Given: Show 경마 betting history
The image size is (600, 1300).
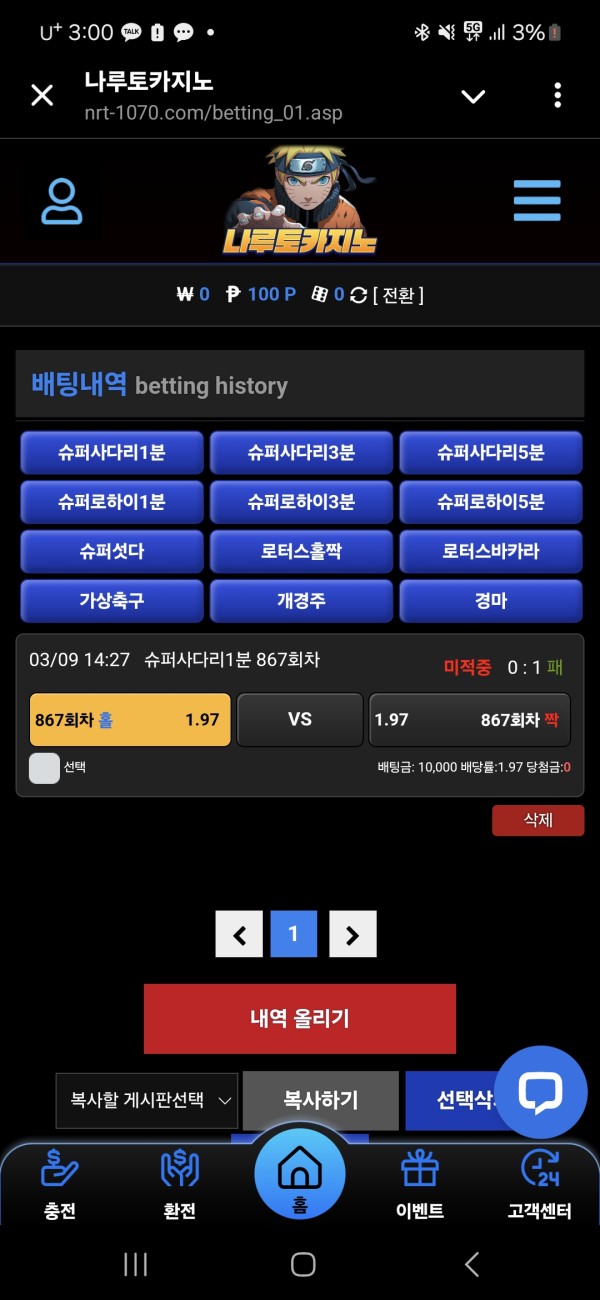Looking at the screenshot, I should point(490,601).
